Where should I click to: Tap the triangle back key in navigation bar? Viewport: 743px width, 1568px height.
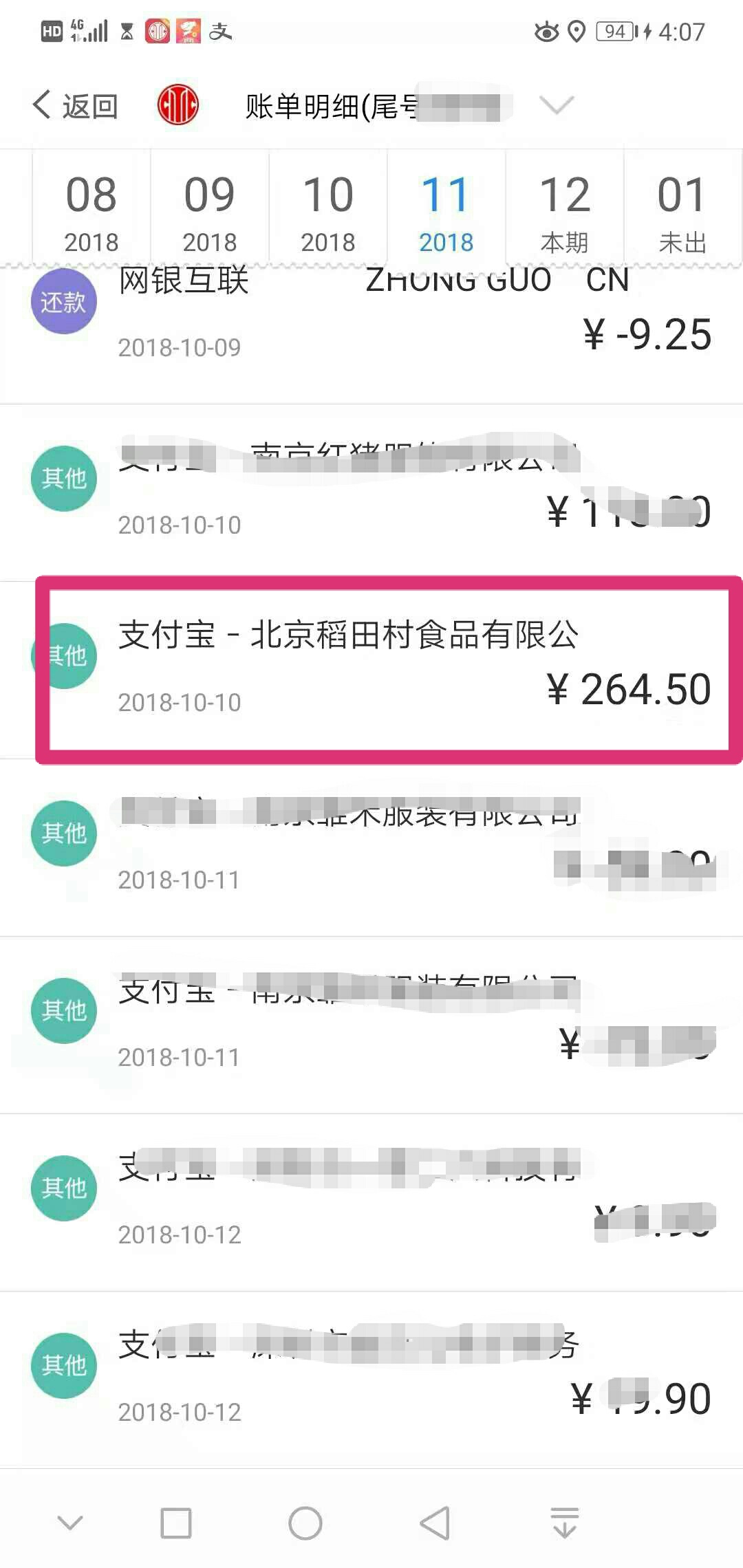pos(435,1521)
